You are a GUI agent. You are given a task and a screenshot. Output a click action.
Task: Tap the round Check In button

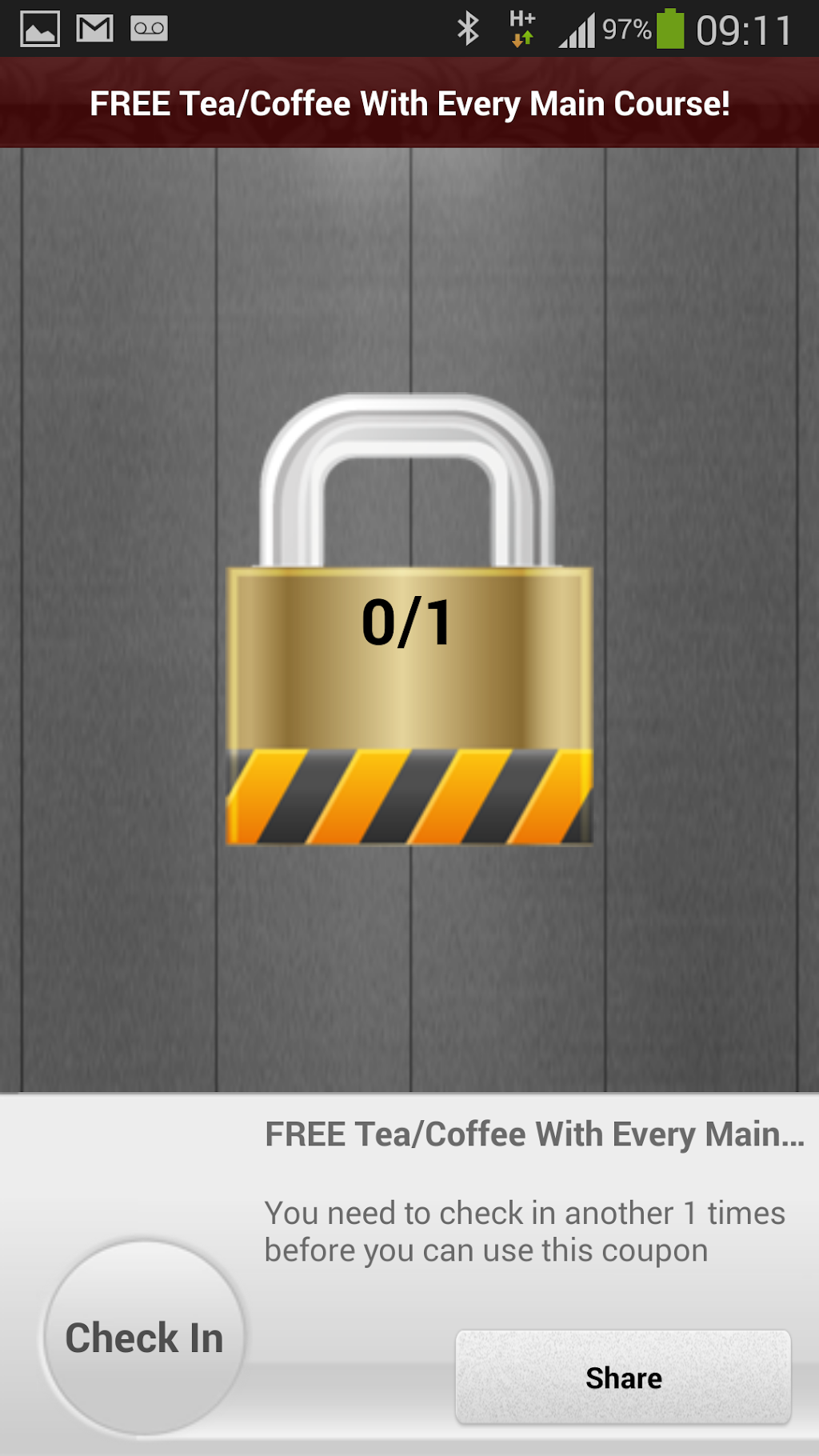144,1337
